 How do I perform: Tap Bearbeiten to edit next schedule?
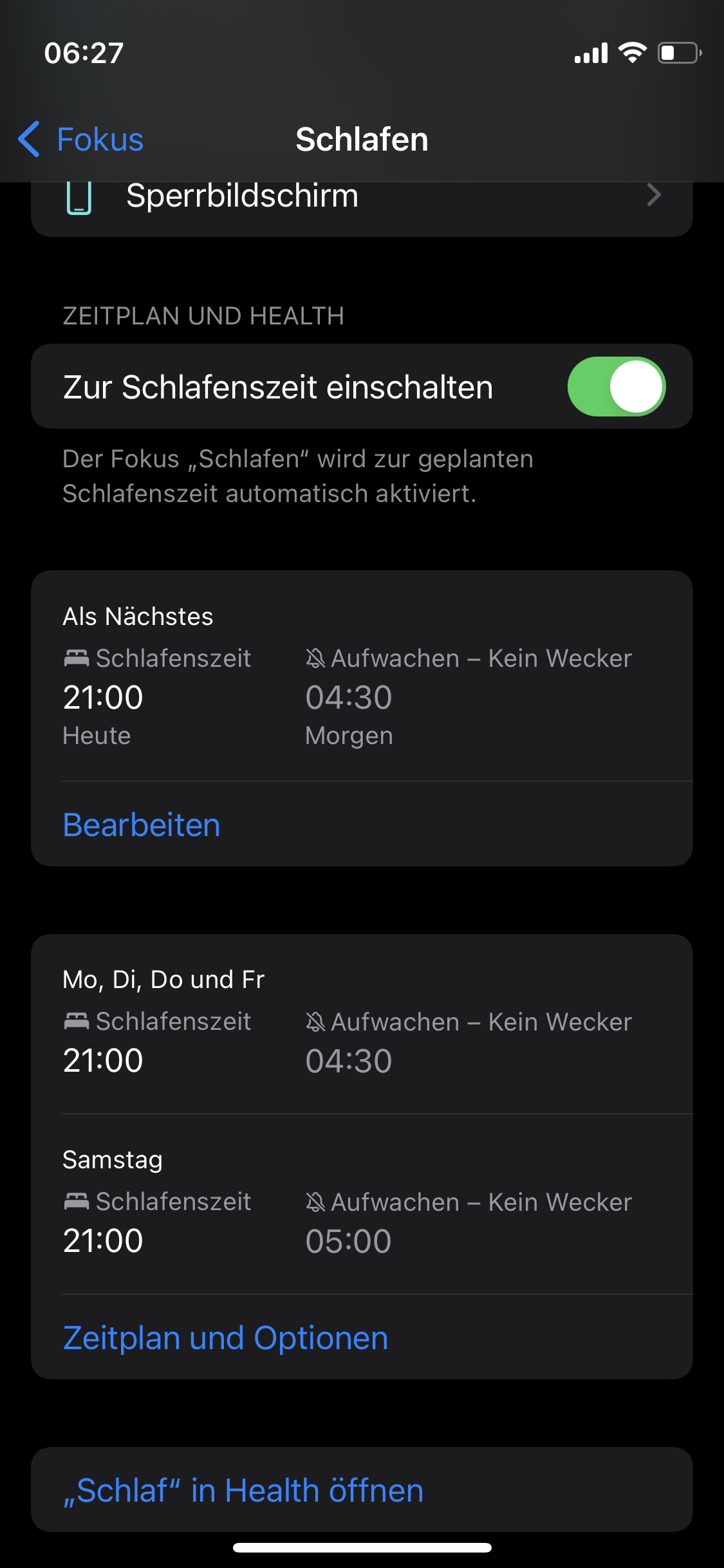coord(142,825)
